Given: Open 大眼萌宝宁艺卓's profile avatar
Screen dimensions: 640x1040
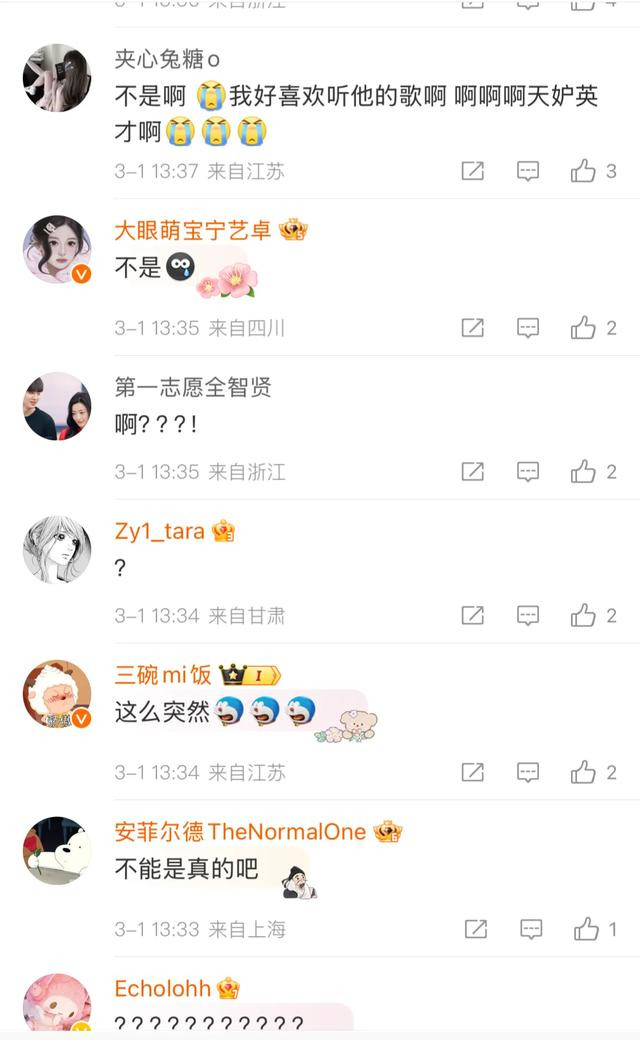Looking at the screenshot, I should [57, 249].
